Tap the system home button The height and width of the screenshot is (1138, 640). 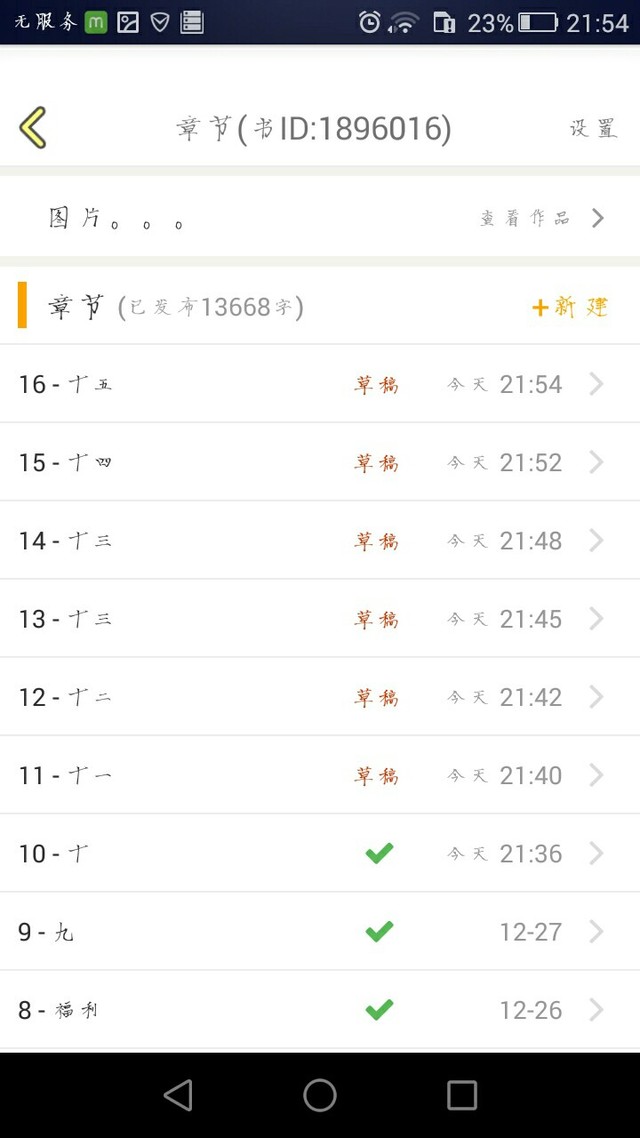320,1095
